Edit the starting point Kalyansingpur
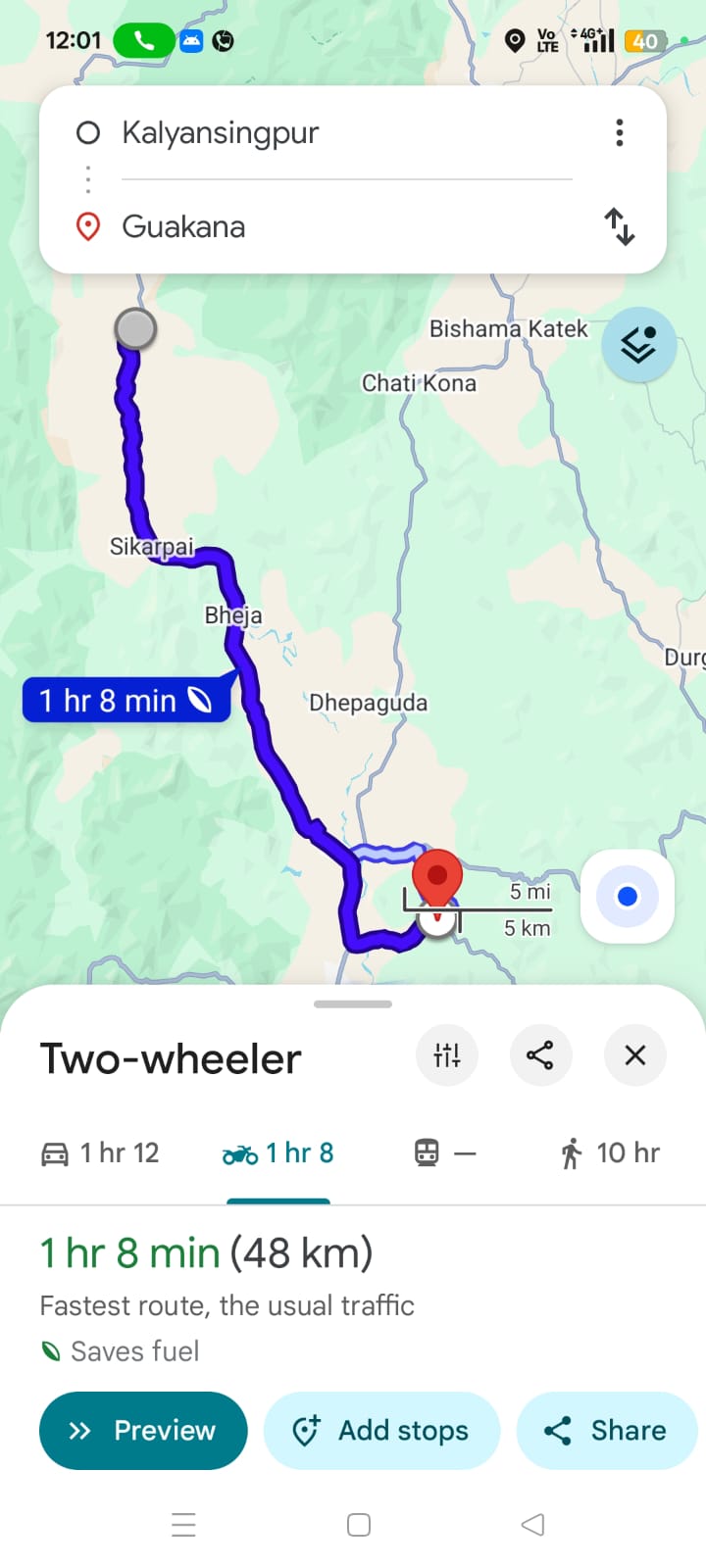The image size is (706, 1568). (324, 132)
